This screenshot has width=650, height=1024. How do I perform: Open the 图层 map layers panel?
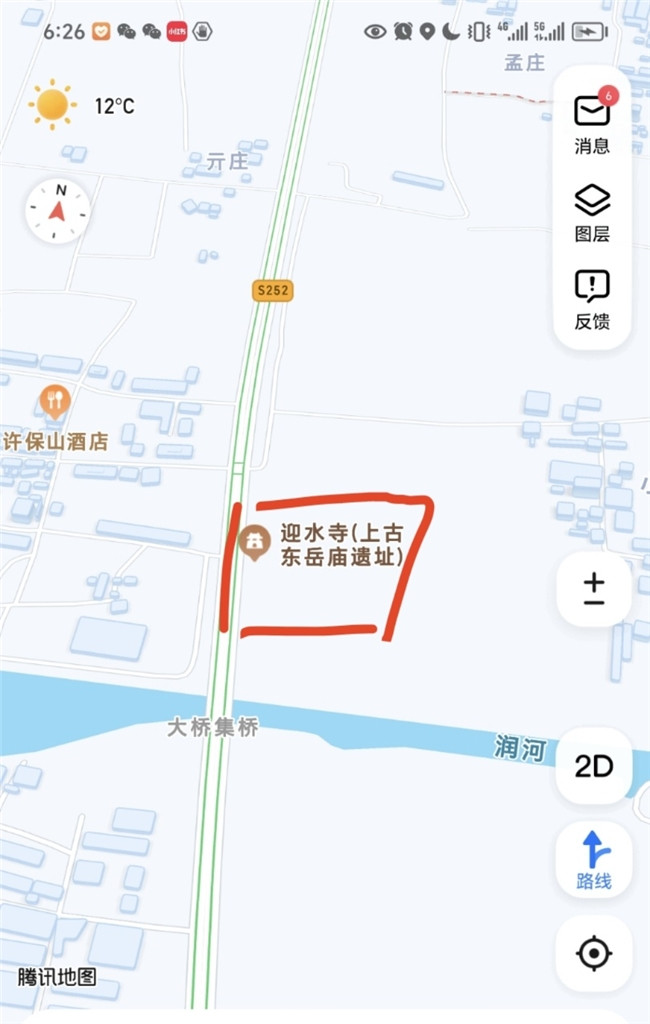pyautogui.click(x=592, y=212)
